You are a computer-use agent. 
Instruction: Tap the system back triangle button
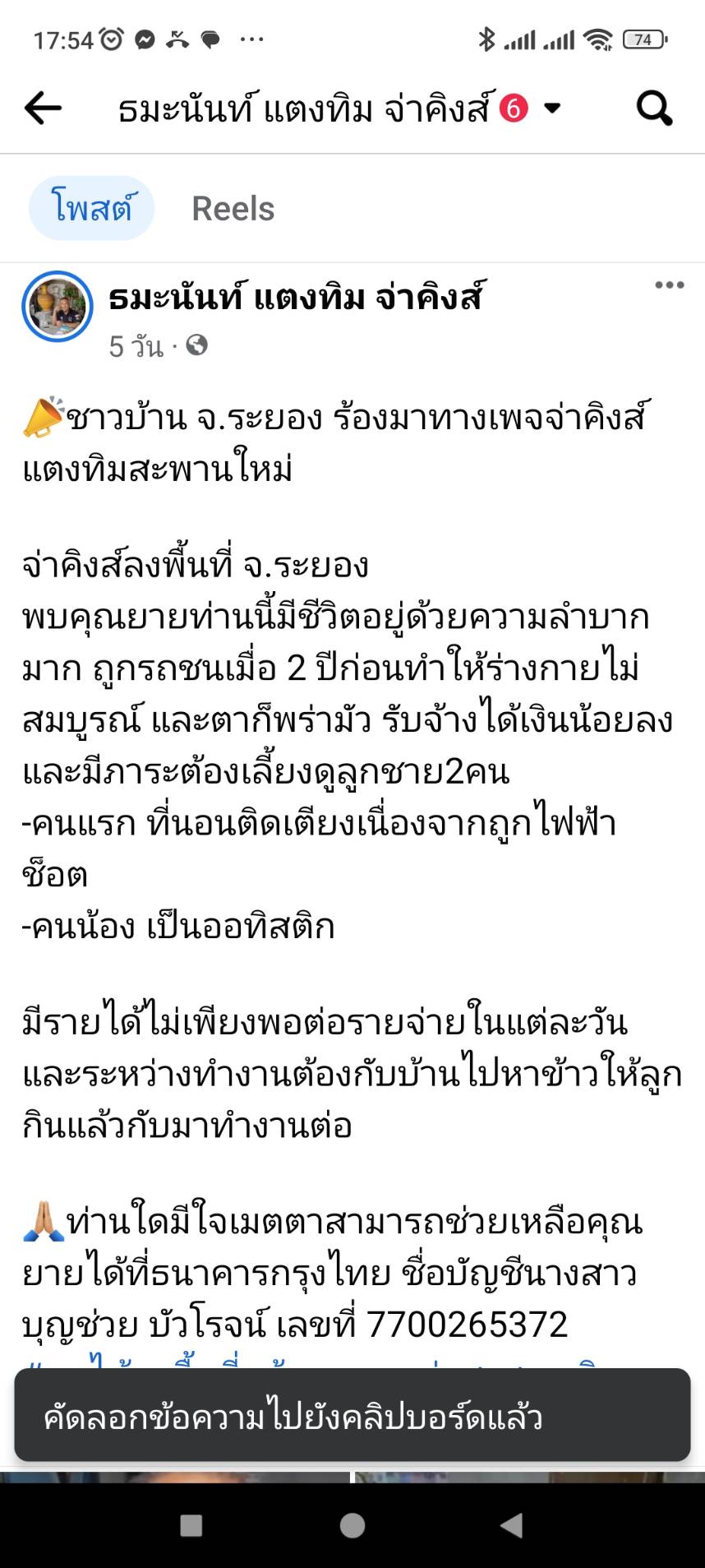(511, 1526)
